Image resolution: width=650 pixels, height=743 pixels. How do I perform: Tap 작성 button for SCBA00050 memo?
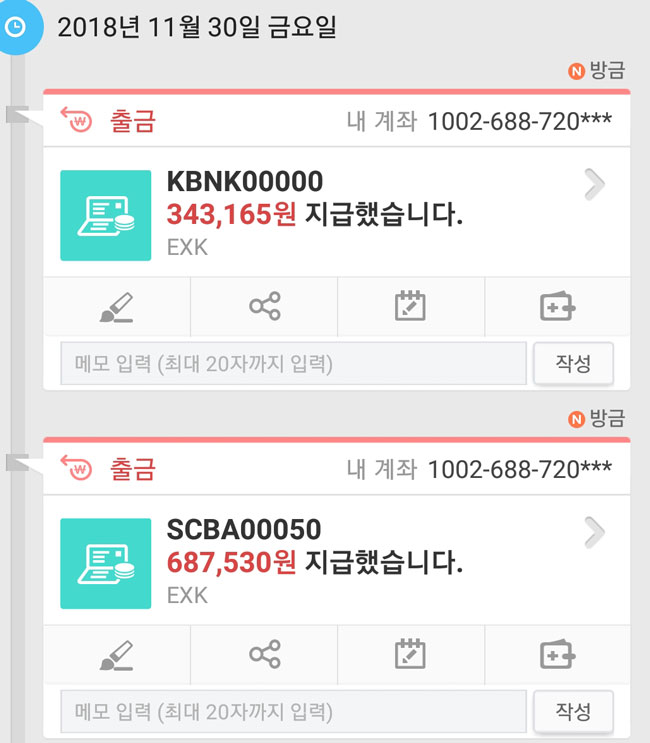pos(572,711)
